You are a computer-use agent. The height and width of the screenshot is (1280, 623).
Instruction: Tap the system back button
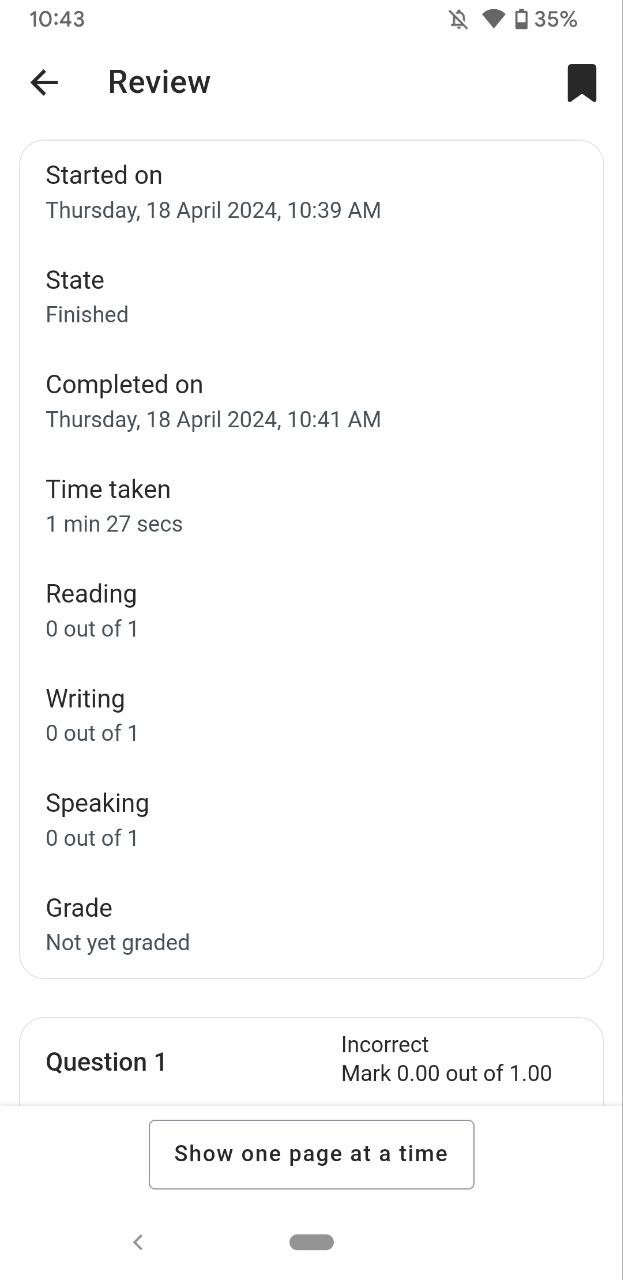coord(138,1242)
